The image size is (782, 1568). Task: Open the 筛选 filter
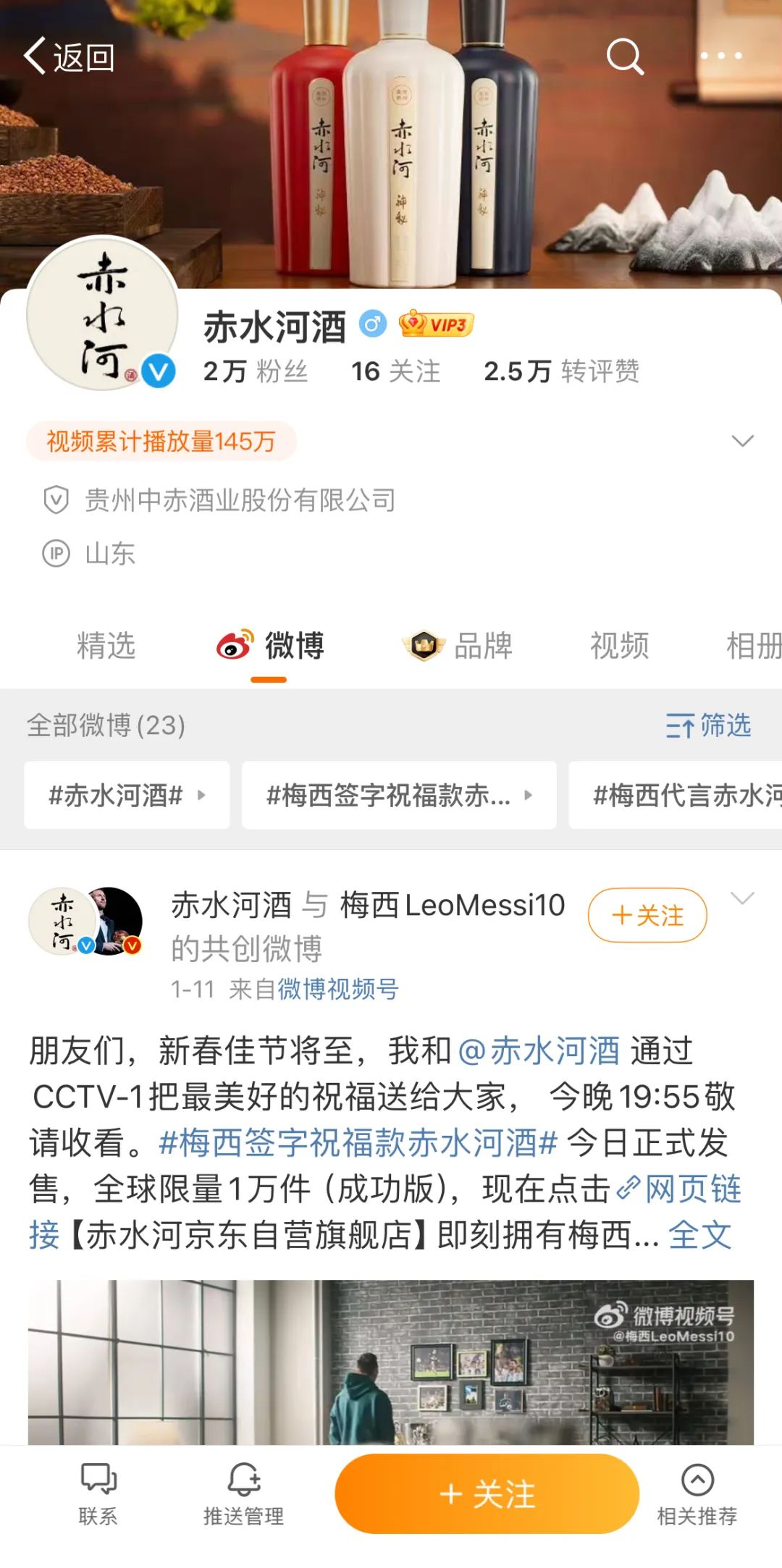708,725
